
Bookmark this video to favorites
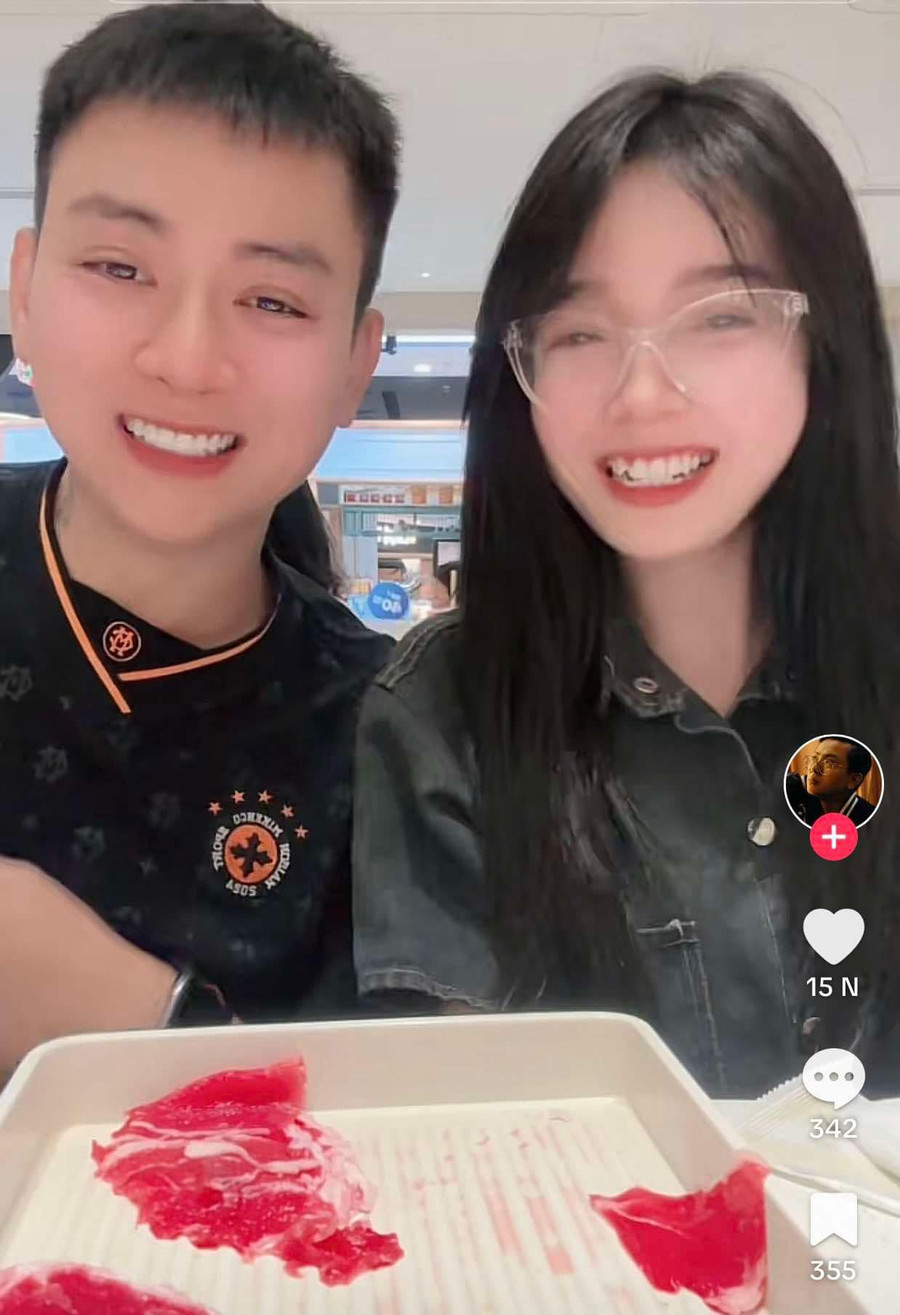point(833,1220)
